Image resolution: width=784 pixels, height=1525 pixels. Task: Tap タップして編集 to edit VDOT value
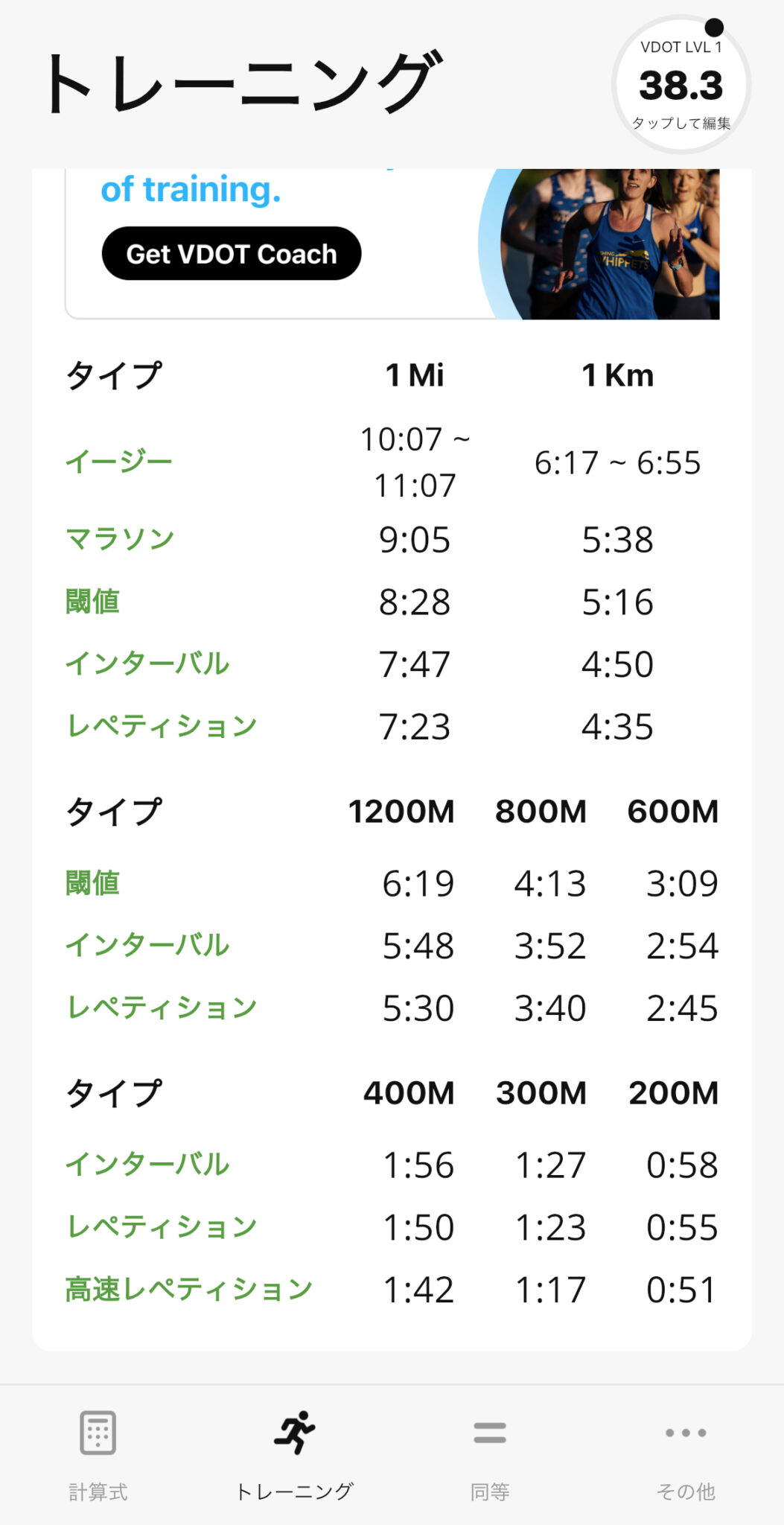[682, 125]
